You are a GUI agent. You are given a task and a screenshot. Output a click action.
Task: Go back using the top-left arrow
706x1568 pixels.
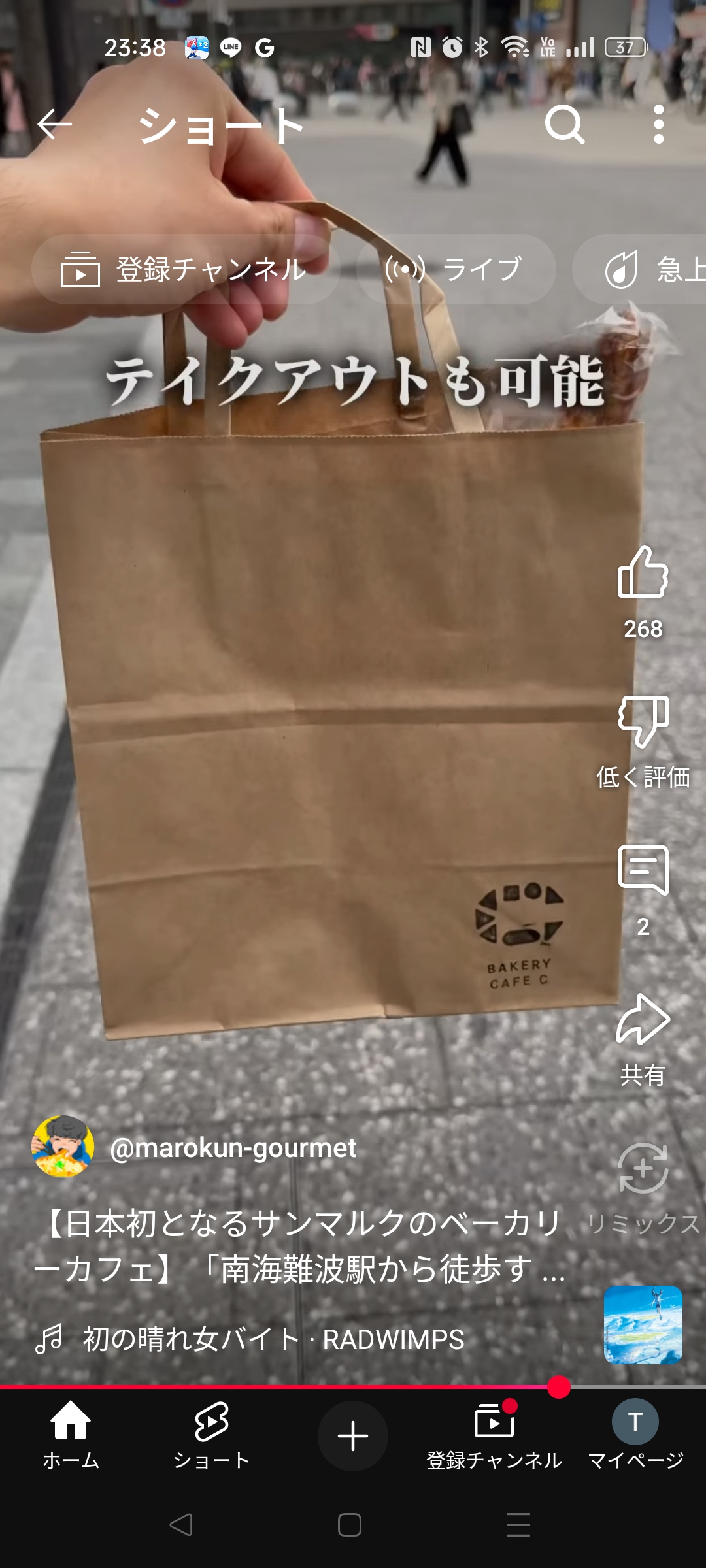coord(54,124)
